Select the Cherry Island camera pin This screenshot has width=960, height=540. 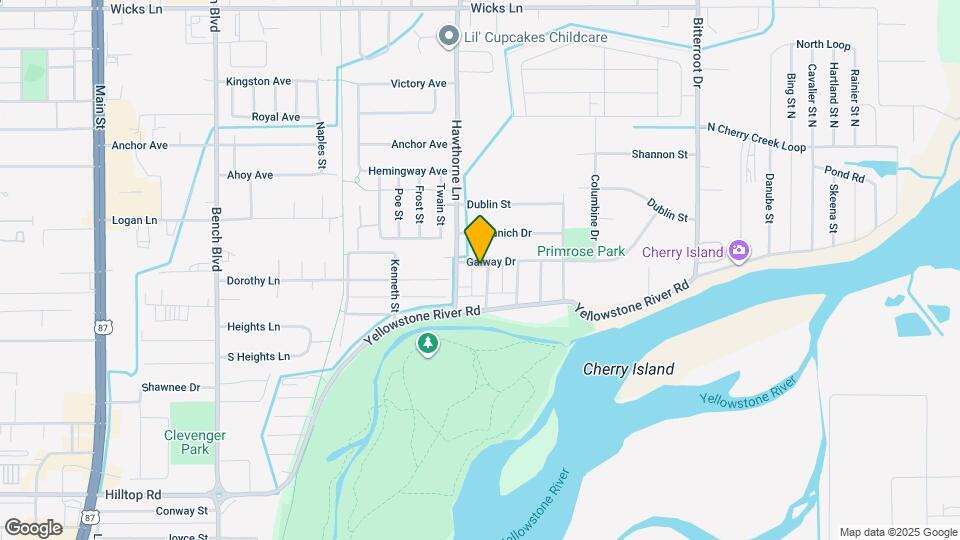(x=739, y=250)
